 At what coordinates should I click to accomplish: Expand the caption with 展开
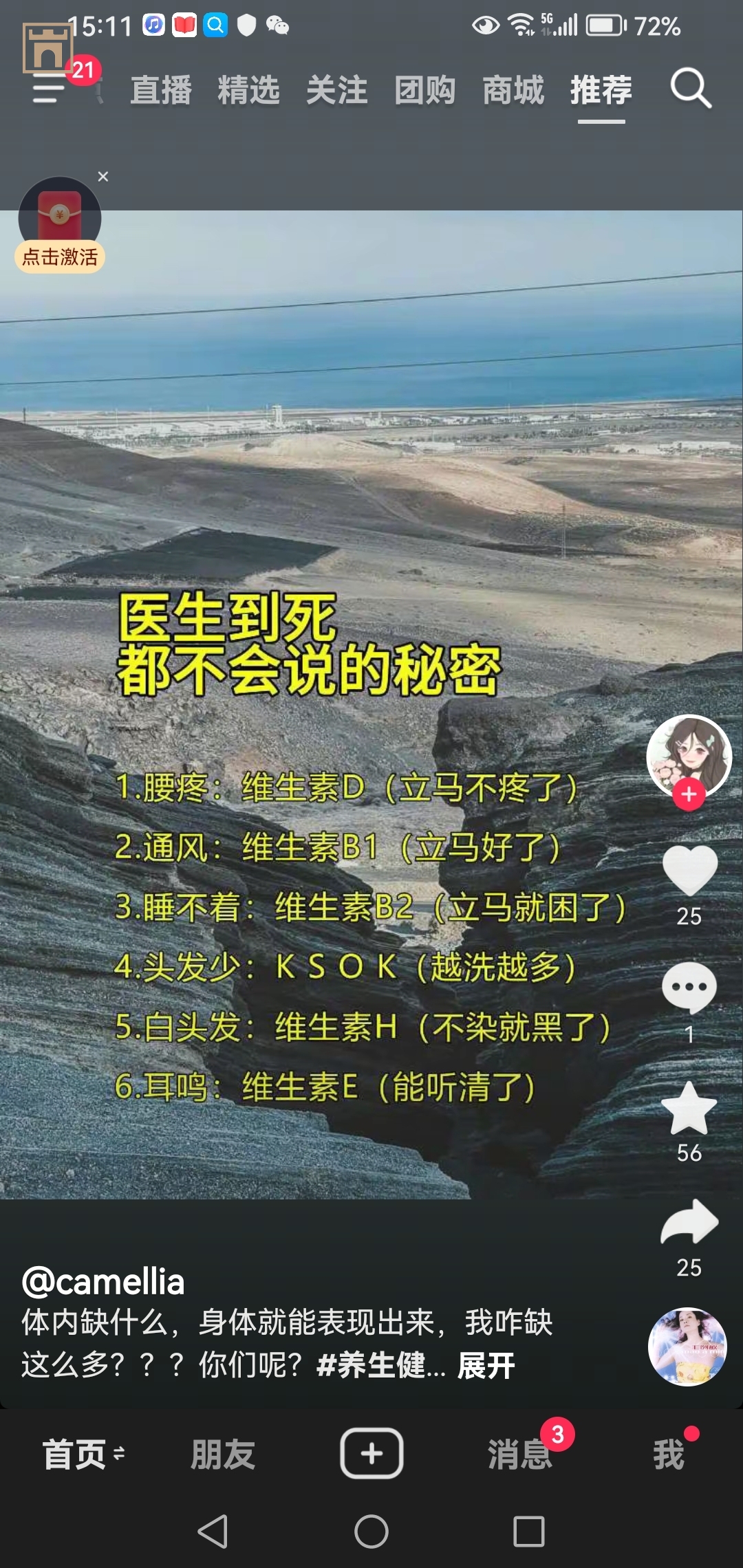[x=486, y=1365]
